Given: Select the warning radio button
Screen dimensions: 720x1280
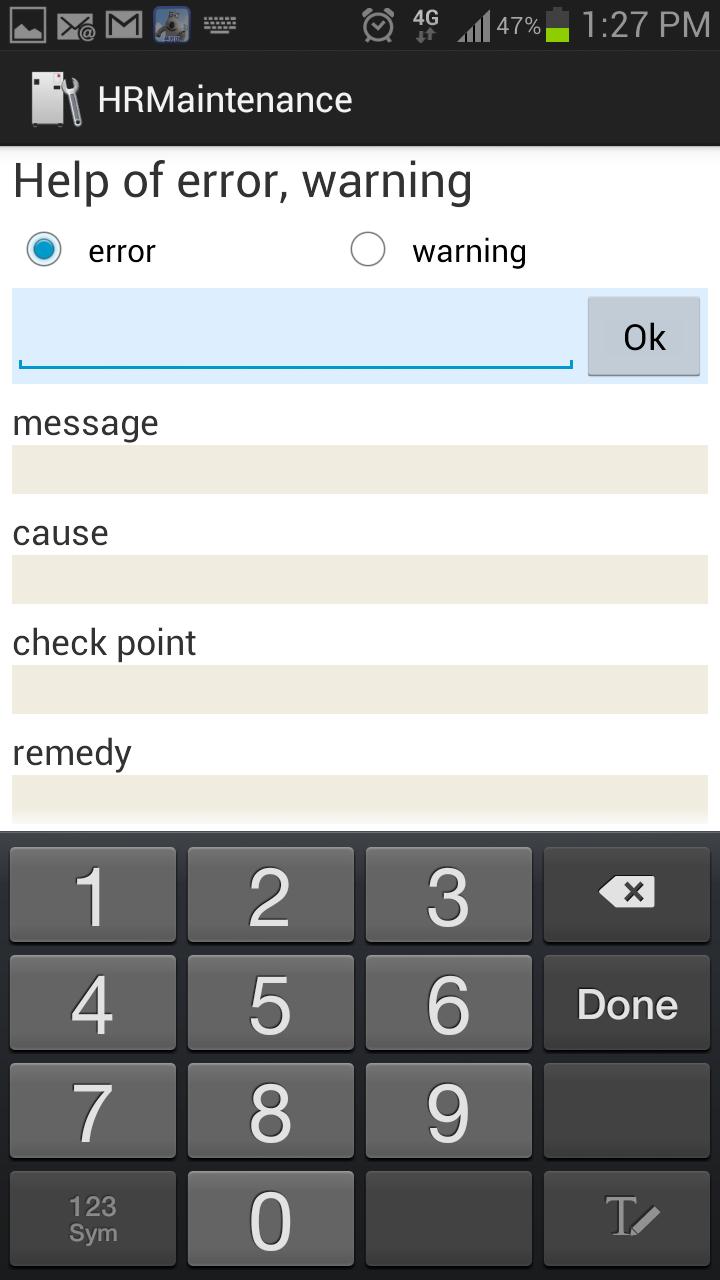Looking at the screenshot, I should (368, 250).
